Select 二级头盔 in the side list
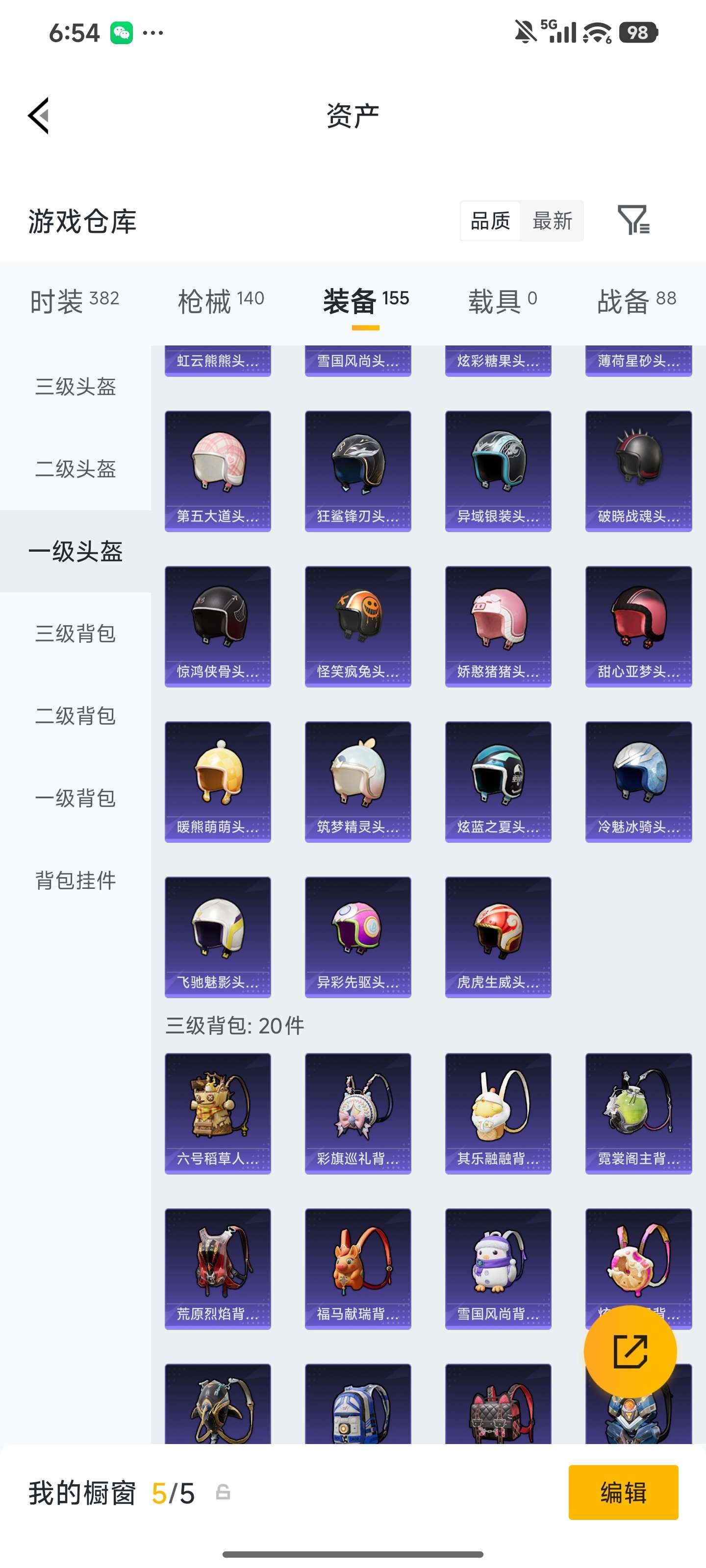This screenshot has width=706, height=1568. 76,469
